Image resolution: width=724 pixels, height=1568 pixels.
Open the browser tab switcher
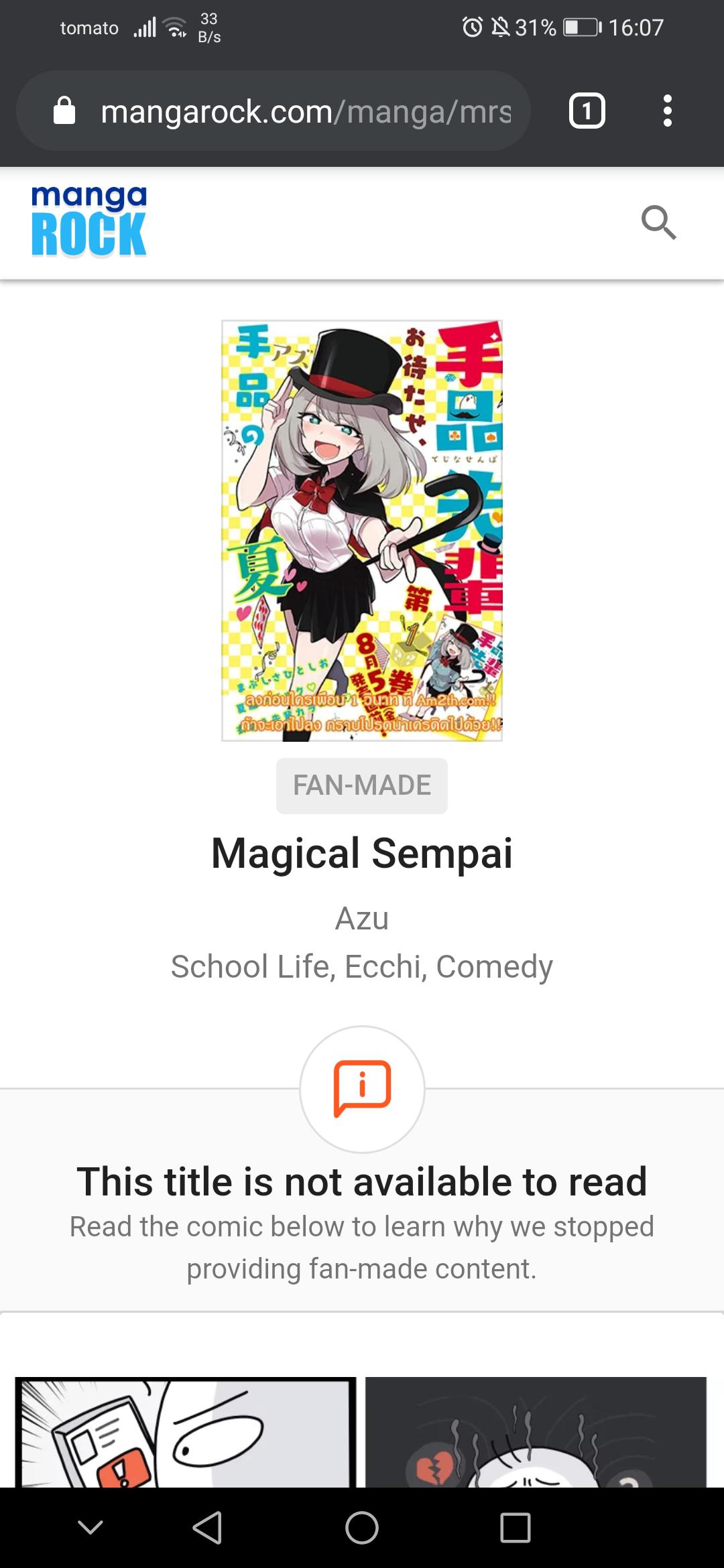click(587, 111)
